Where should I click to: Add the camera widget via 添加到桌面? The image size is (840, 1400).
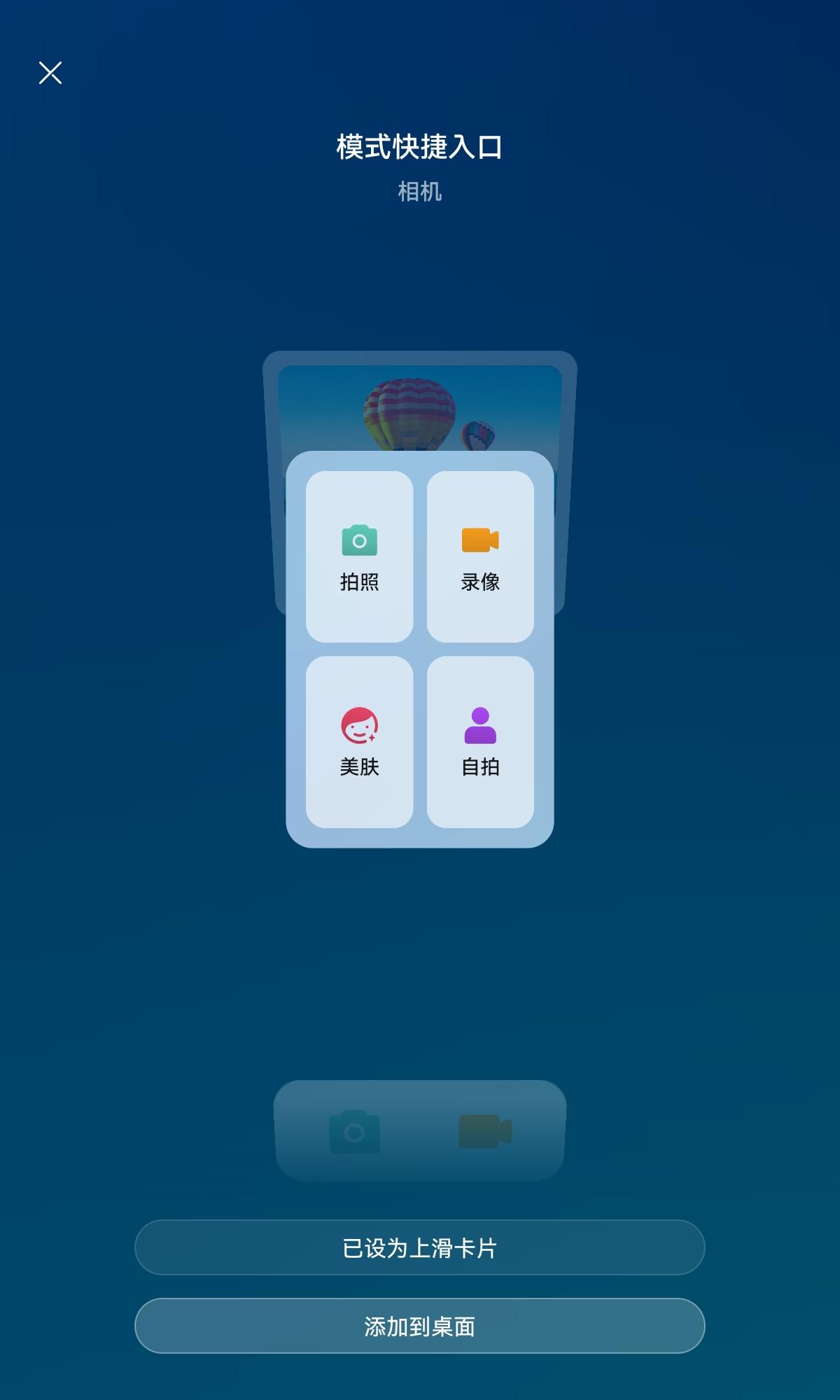pos(419,1326)
